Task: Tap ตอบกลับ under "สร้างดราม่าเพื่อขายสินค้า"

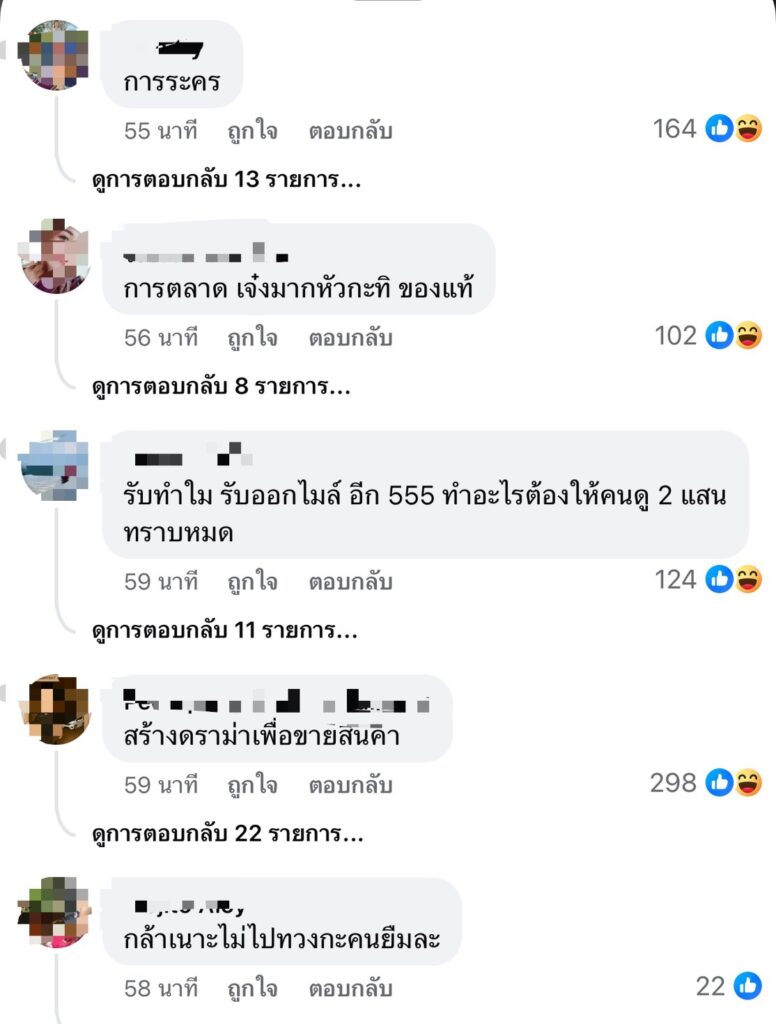Action: point(350,785)
